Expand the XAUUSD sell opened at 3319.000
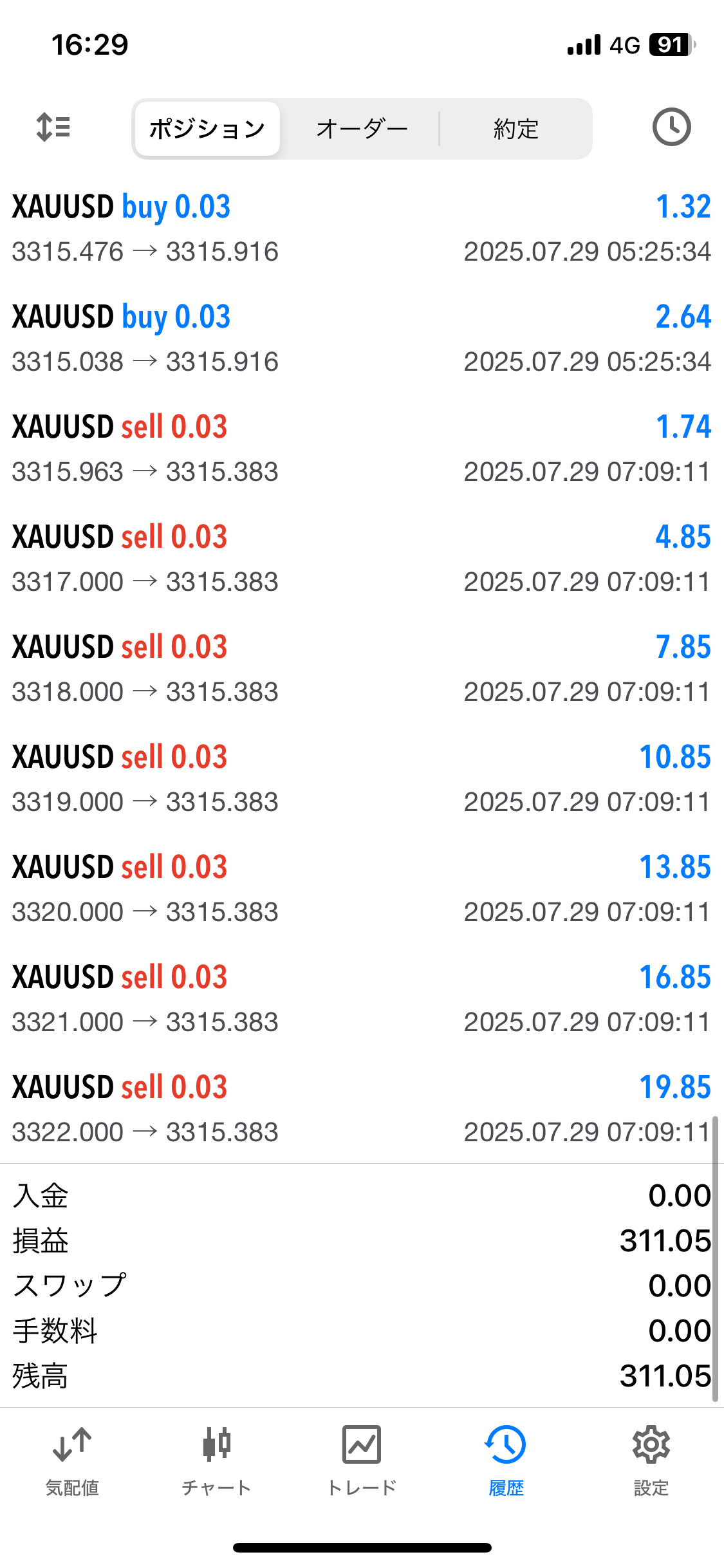 click(x=362, y=779)
